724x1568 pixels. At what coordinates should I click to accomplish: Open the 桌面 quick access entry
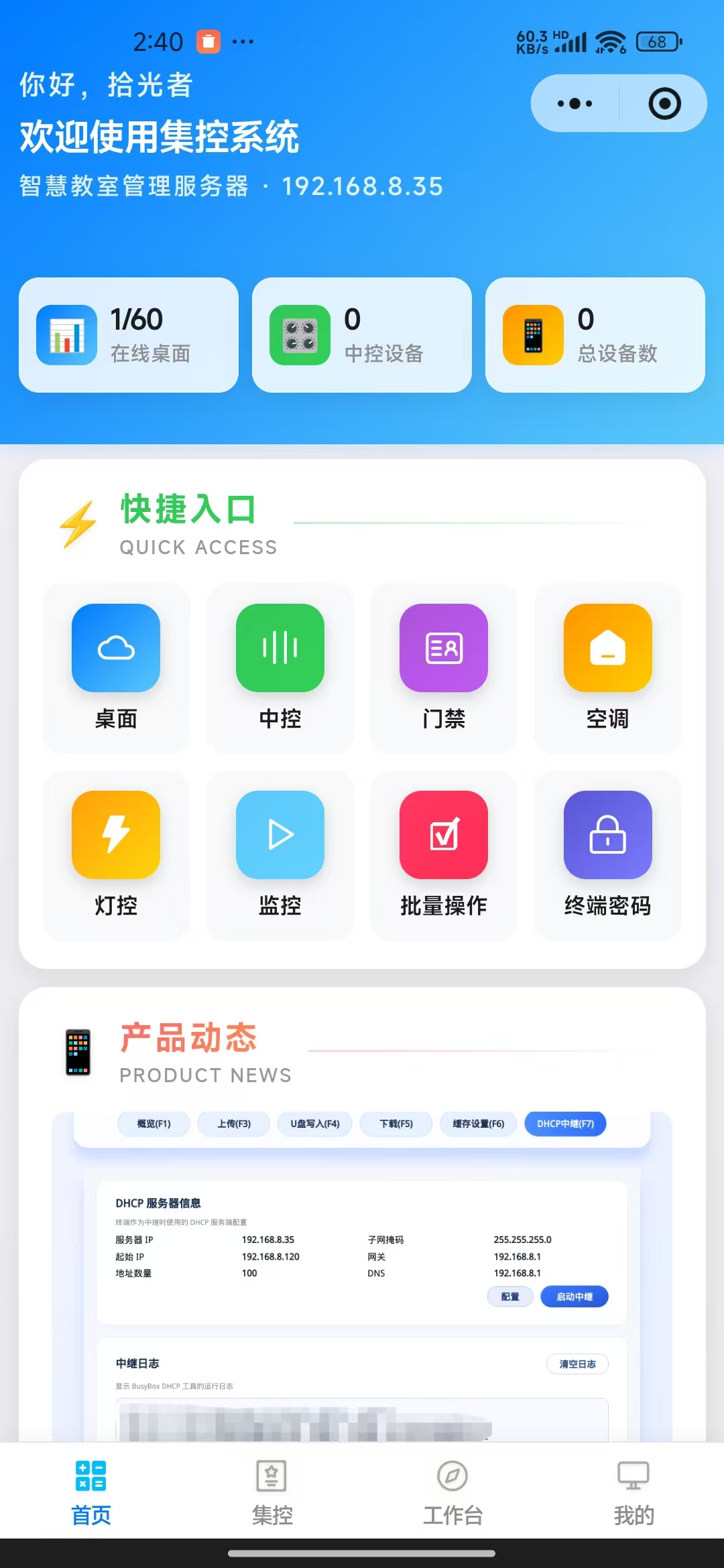[116, 667]
